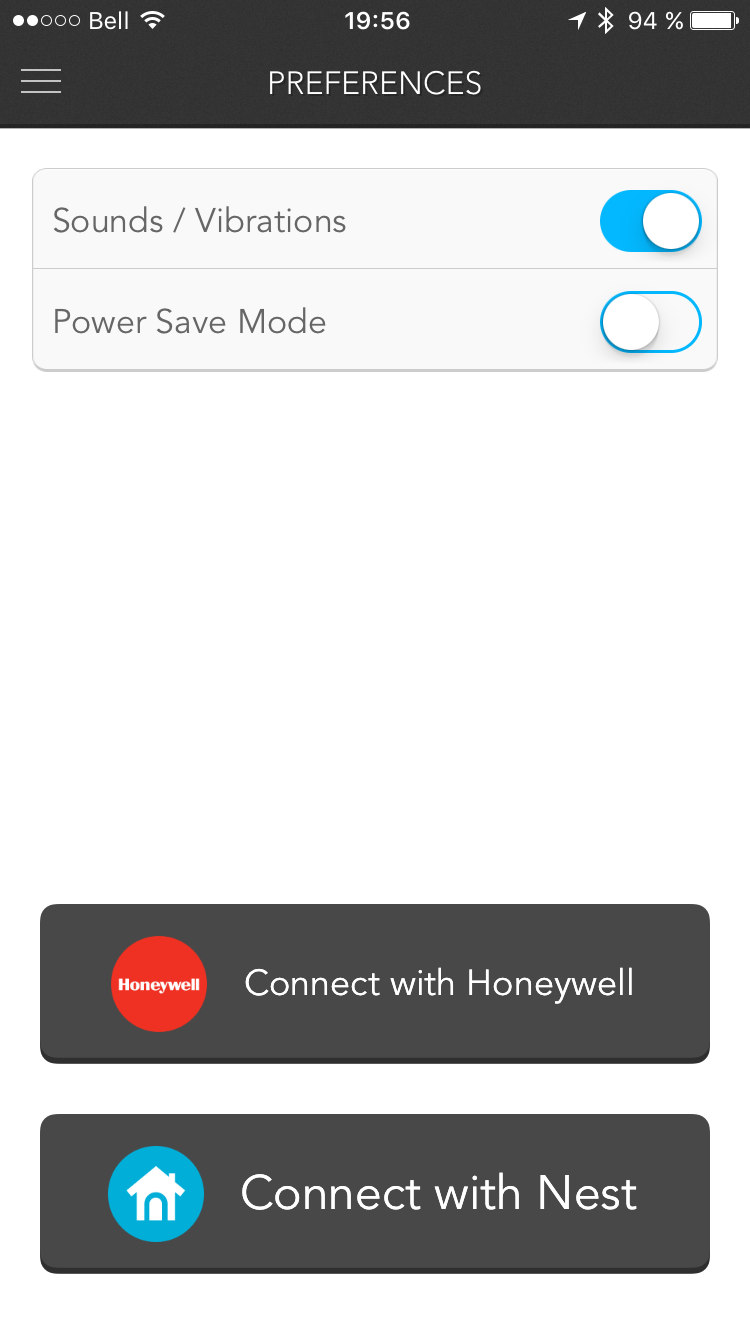This screenshot has height=1334, width=750.
Task: Enable Power Save Mode
Action: [x=650, y=322]
